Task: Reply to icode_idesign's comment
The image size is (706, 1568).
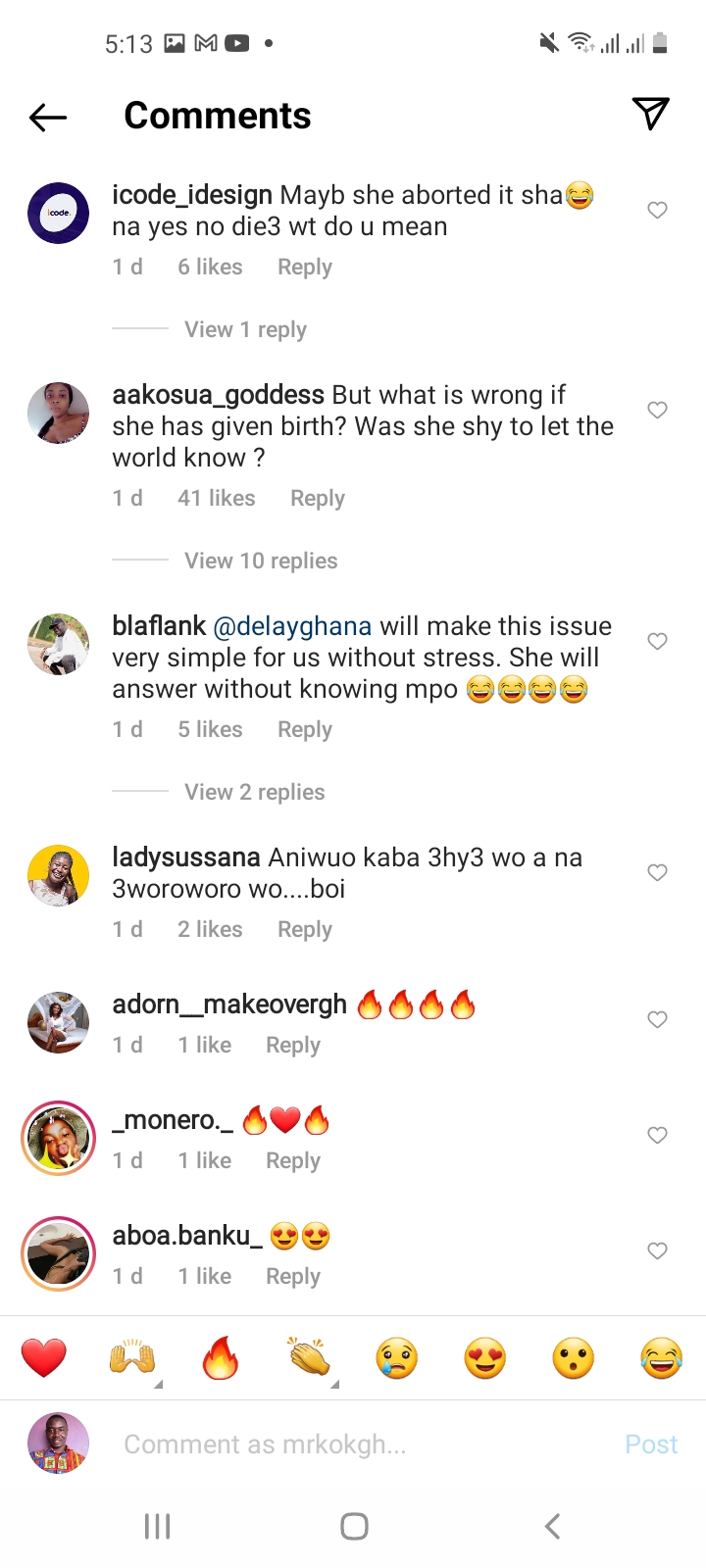Action: click(305, 267)
